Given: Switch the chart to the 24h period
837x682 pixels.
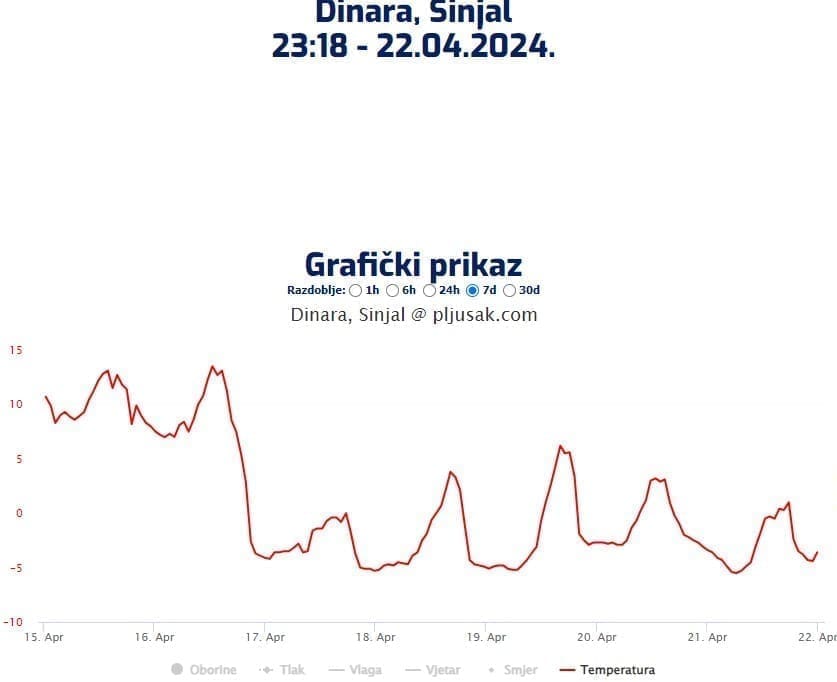Looking at the screenshot, I should point(429,291).
